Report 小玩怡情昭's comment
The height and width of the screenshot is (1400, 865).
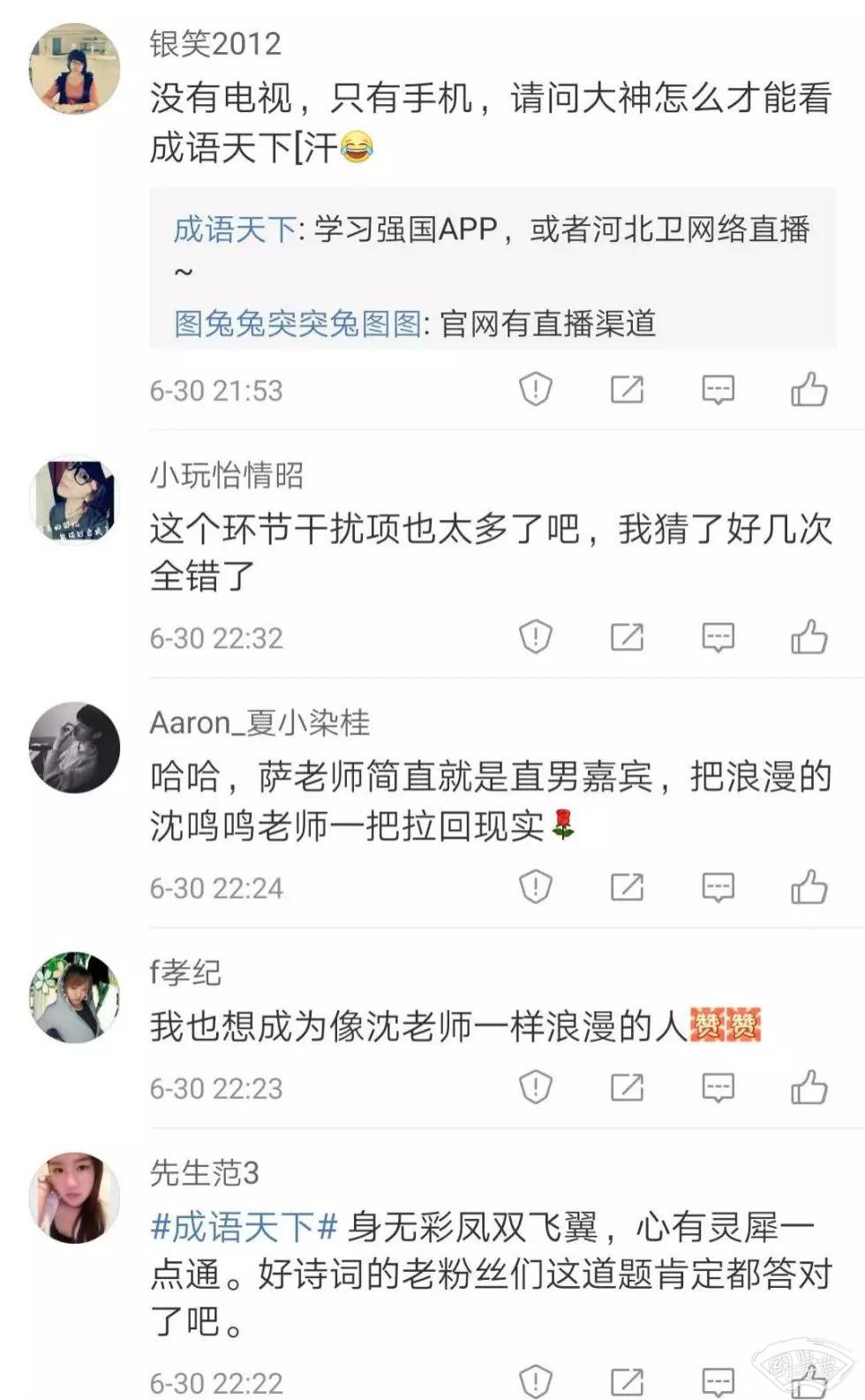tap(535, 636)
